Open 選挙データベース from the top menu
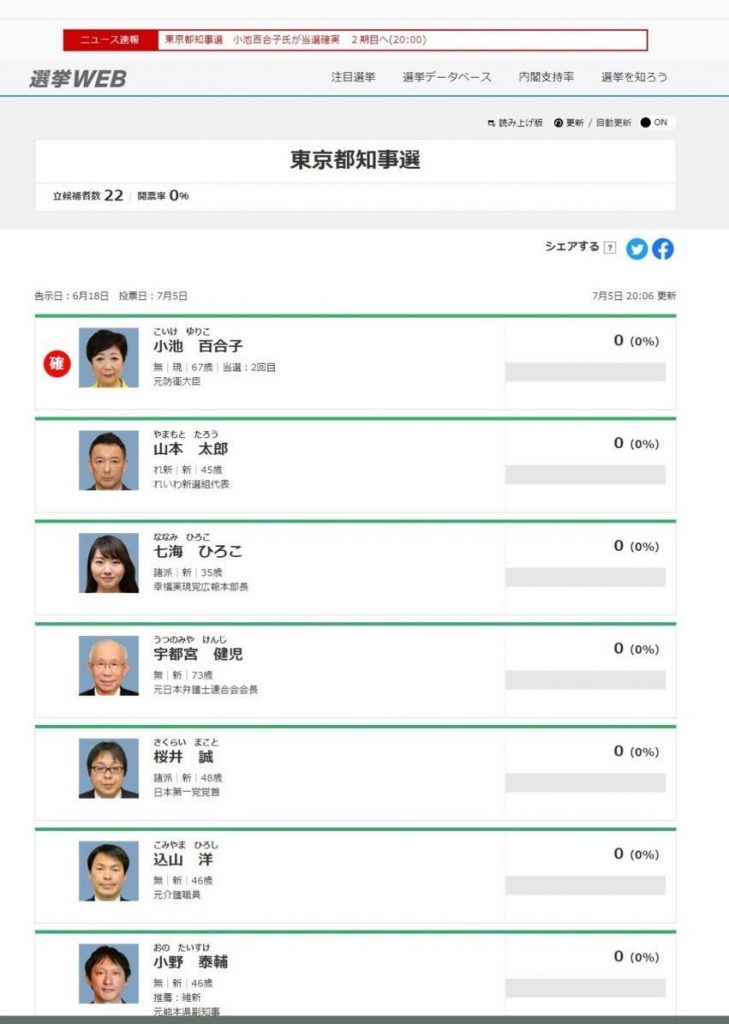This screenshot has width=729, height=1024. point(447,77)
